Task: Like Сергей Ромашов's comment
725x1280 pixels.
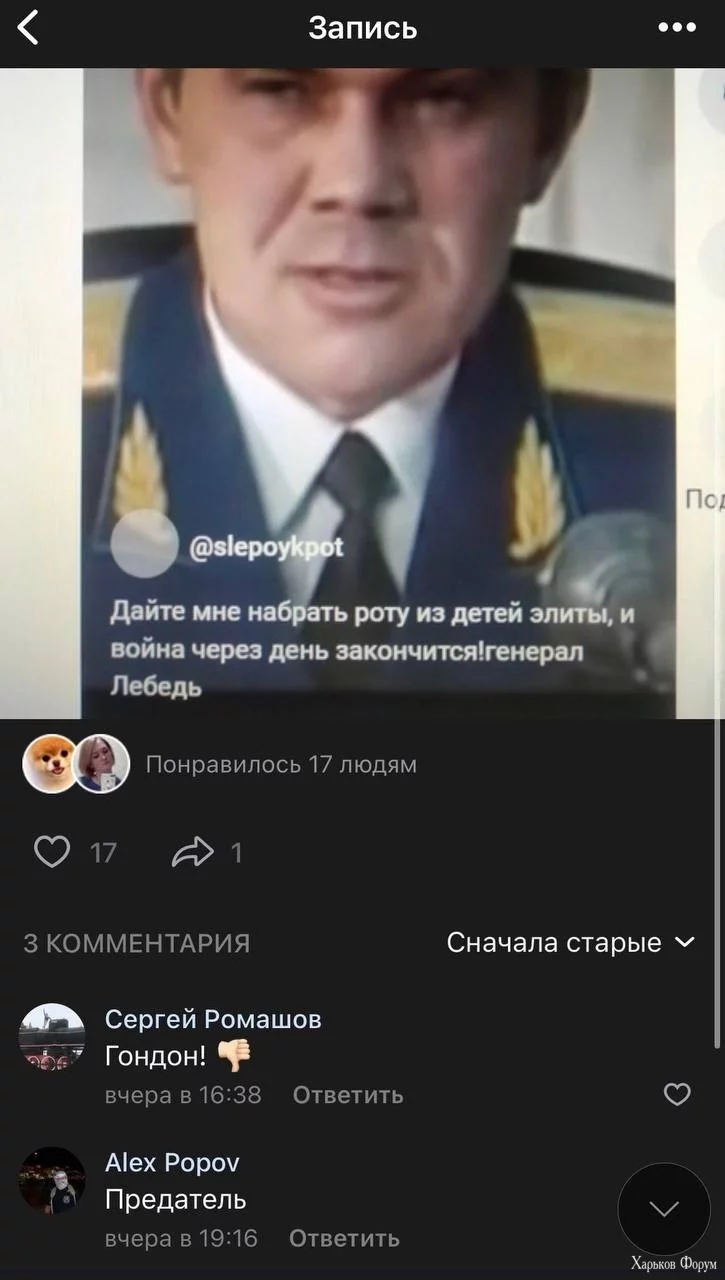Action: click(677, 1095)
